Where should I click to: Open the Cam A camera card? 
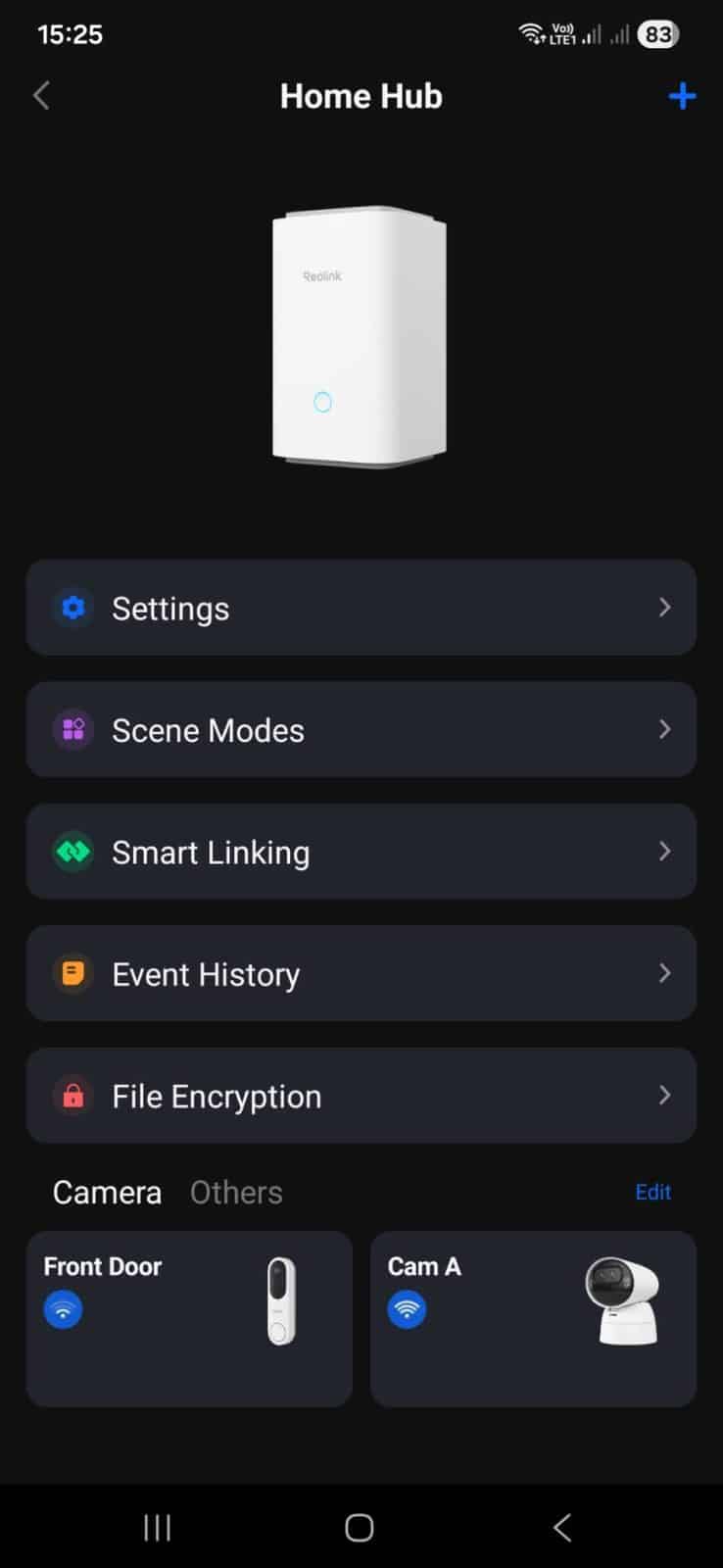(533, 1318)
